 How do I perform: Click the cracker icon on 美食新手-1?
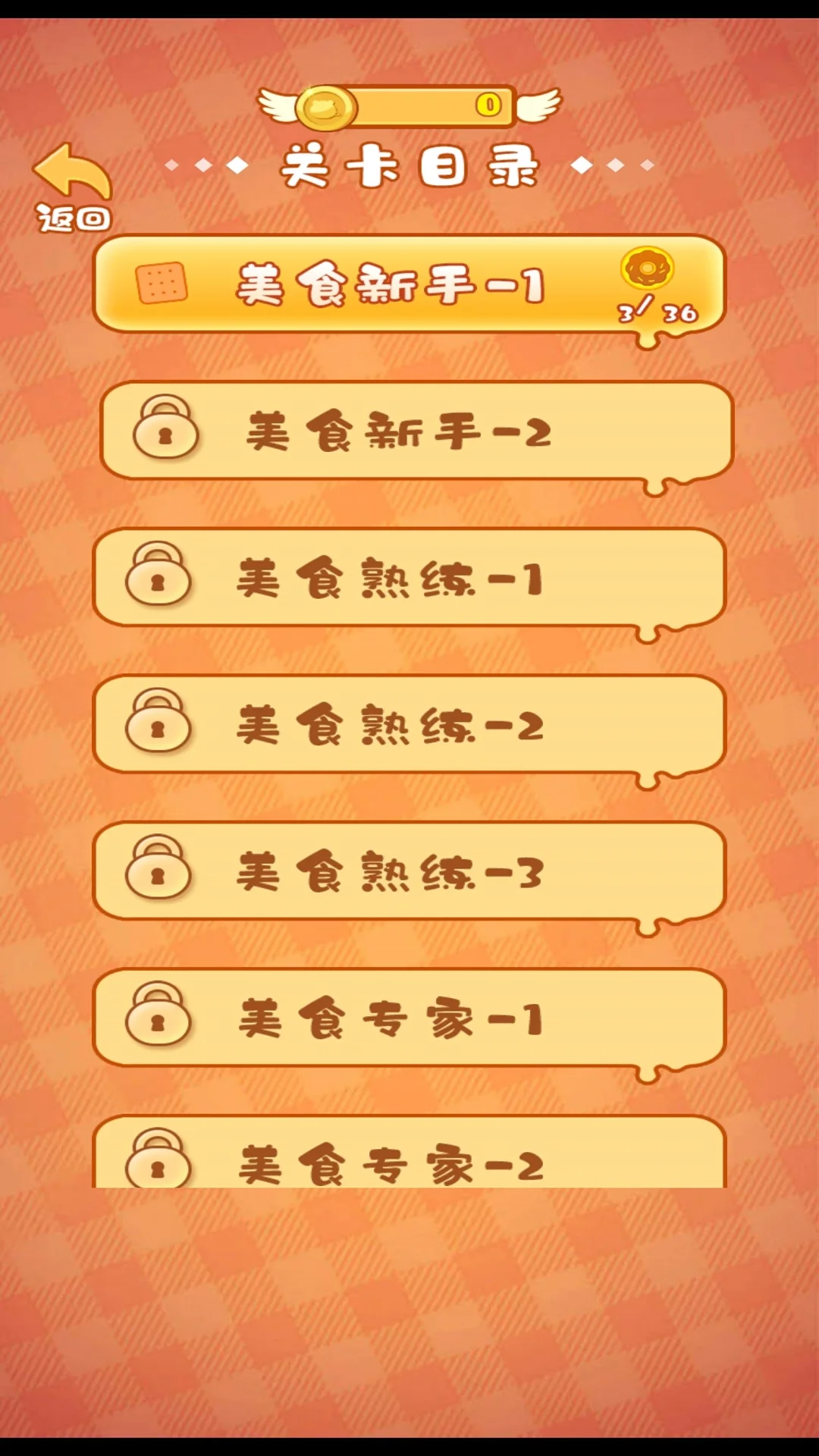point(163,281)
